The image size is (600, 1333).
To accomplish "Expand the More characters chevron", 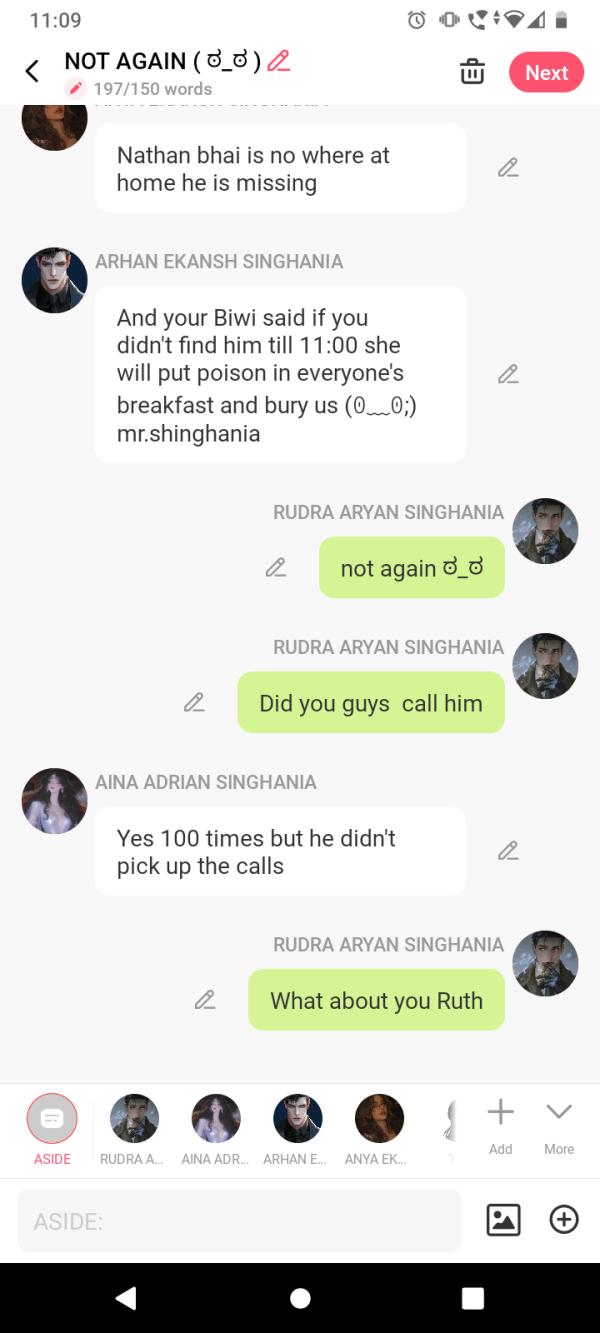I will pyautogui.click(x=559, y=1123).
